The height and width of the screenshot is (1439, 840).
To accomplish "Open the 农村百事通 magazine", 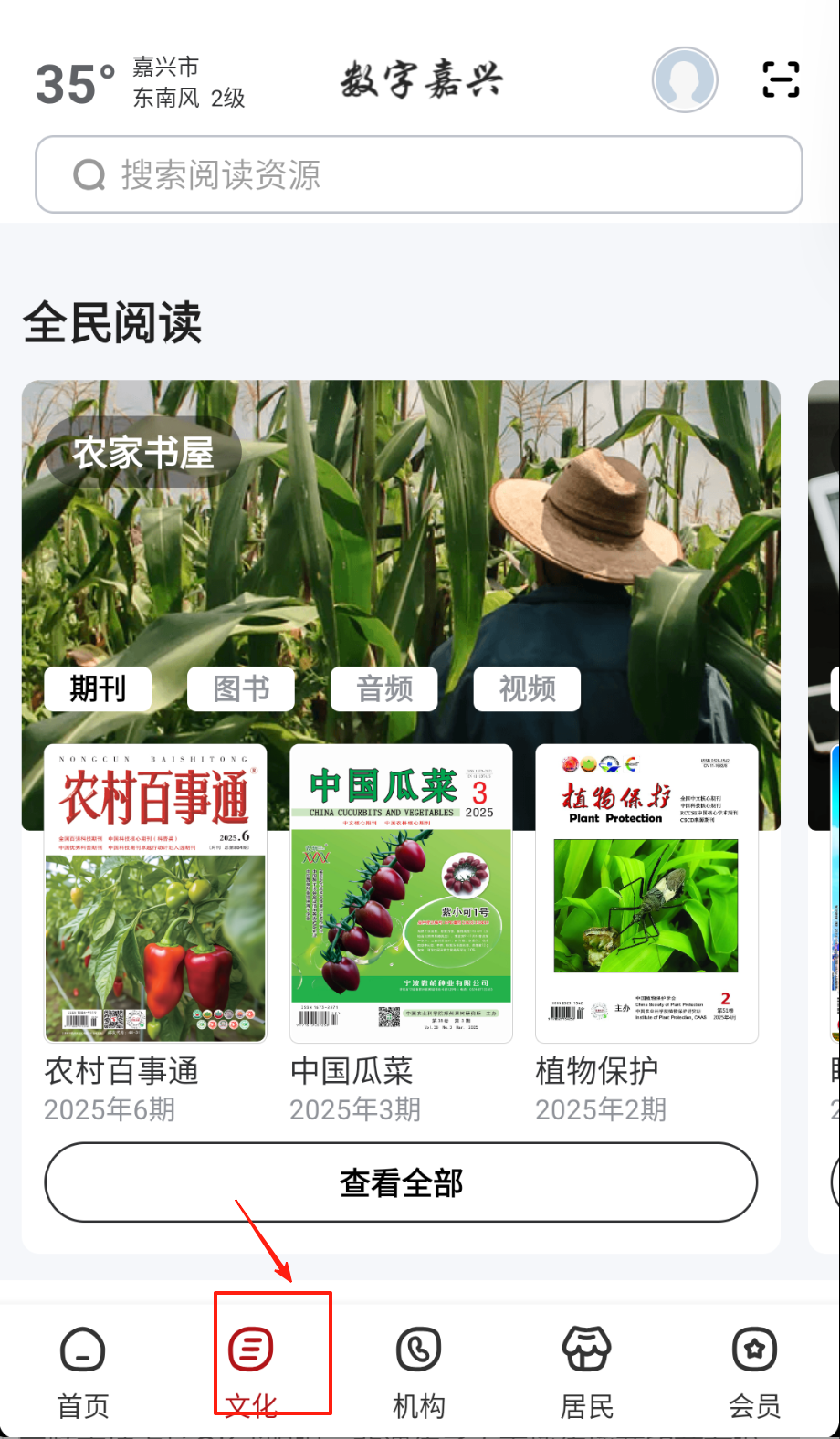I will [155, 893].
